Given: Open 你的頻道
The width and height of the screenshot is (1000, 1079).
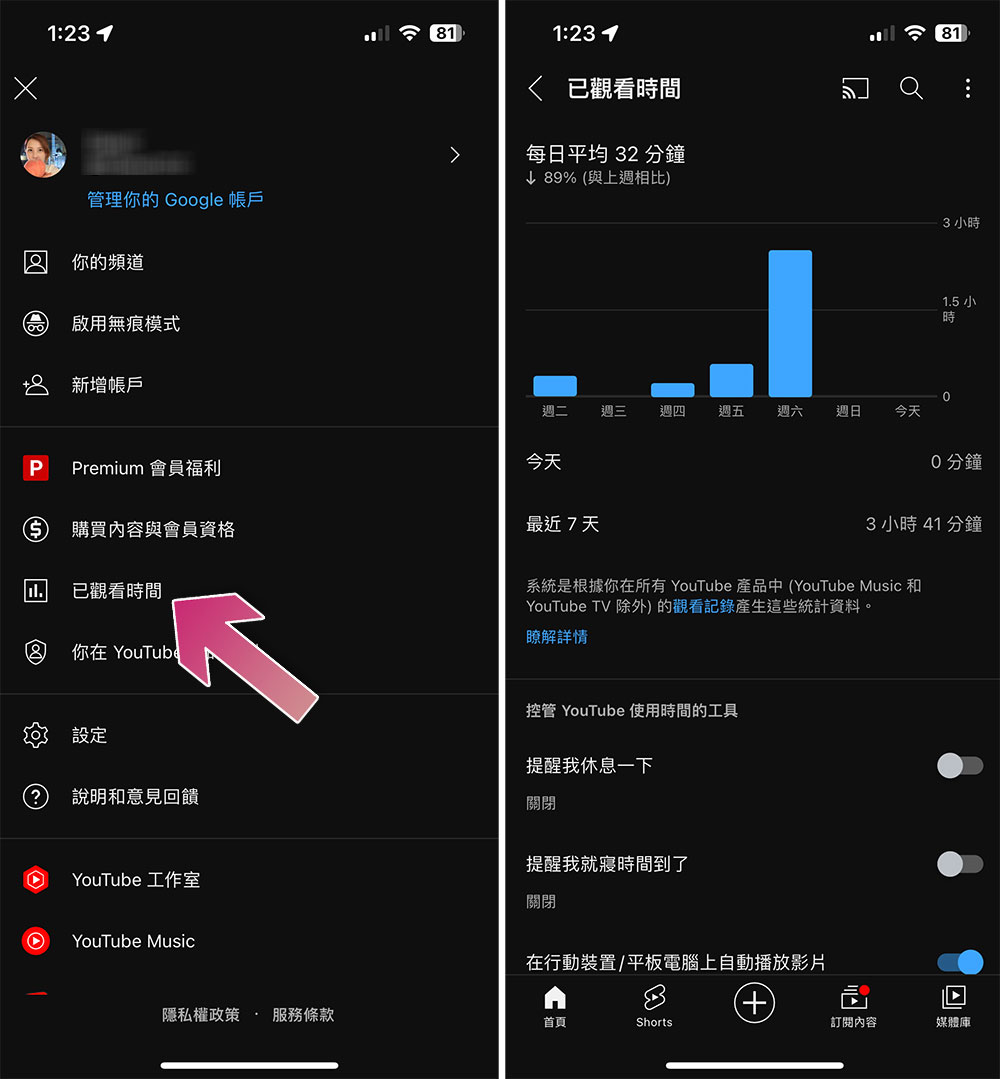Looking at the screenshot, I should tap(108, 263).
